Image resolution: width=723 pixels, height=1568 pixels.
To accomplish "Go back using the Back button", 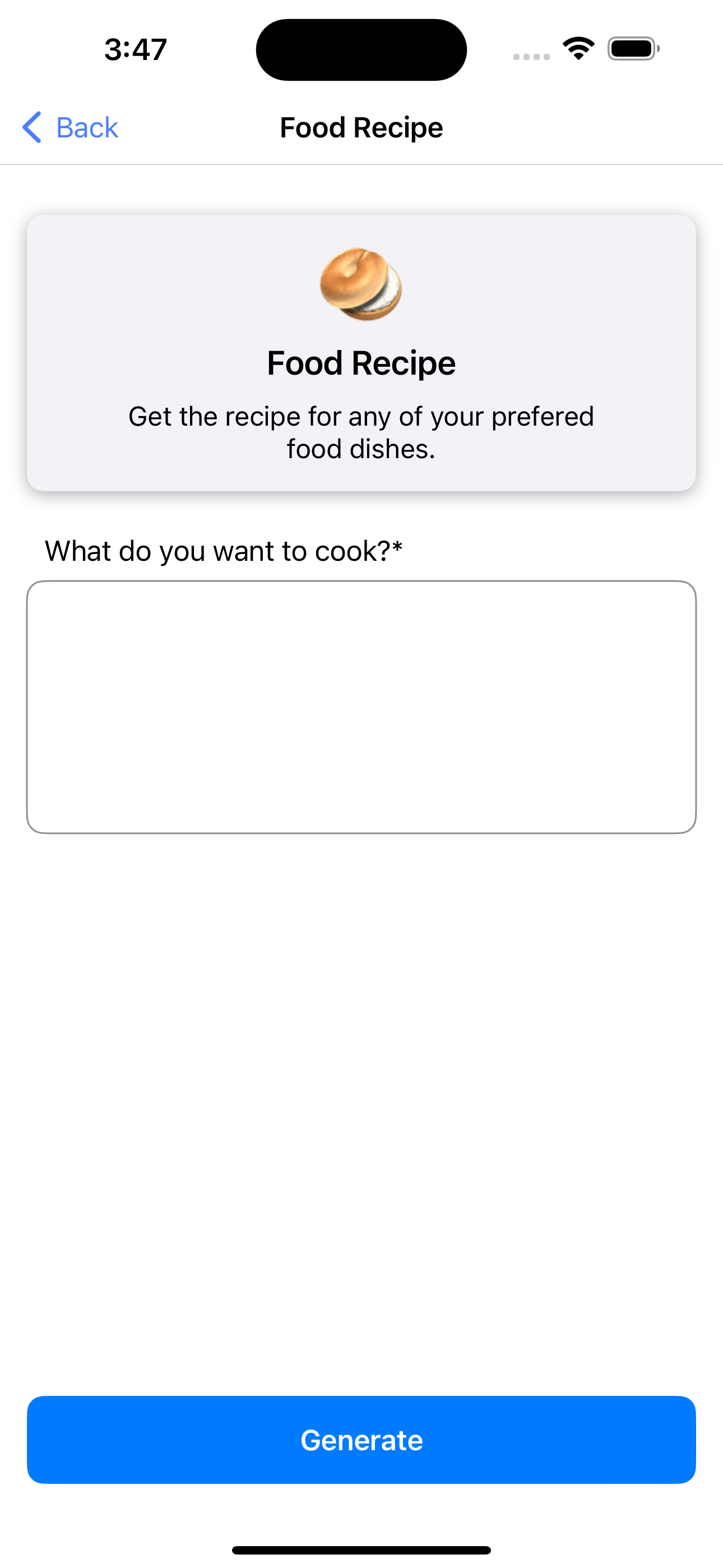I will tap(71, 128).
